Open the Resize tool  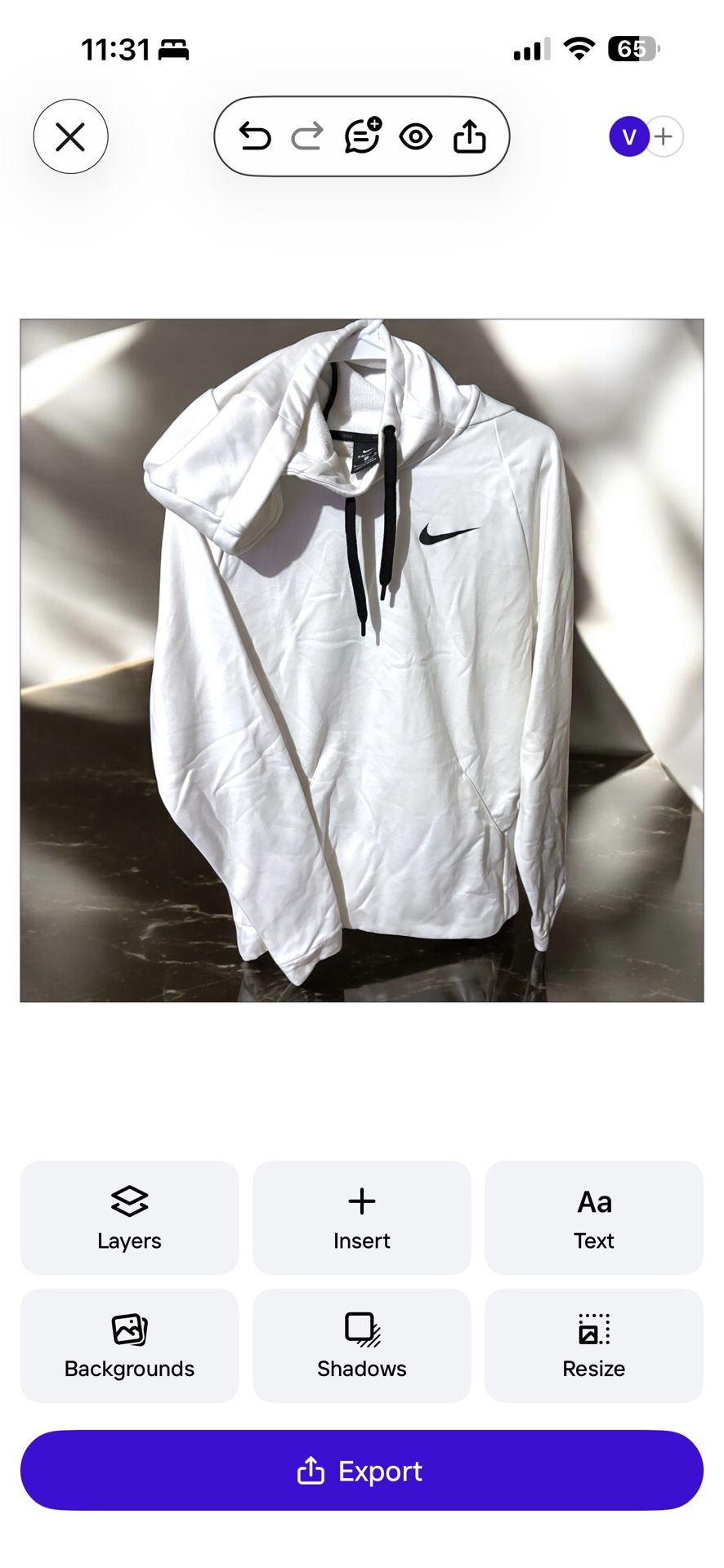pos(594,1346)
